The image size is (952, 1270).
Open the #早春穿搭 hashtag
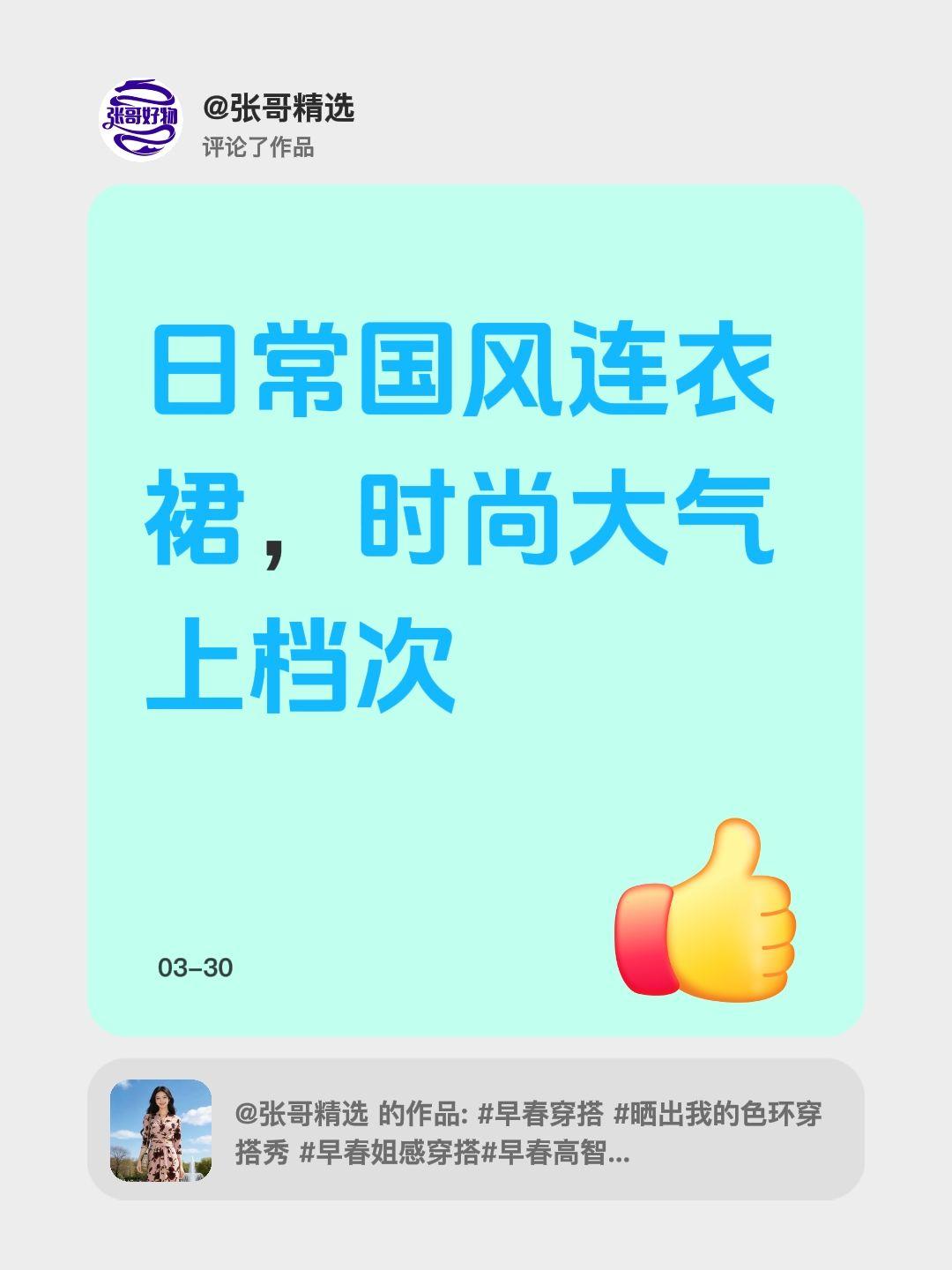539,1113
